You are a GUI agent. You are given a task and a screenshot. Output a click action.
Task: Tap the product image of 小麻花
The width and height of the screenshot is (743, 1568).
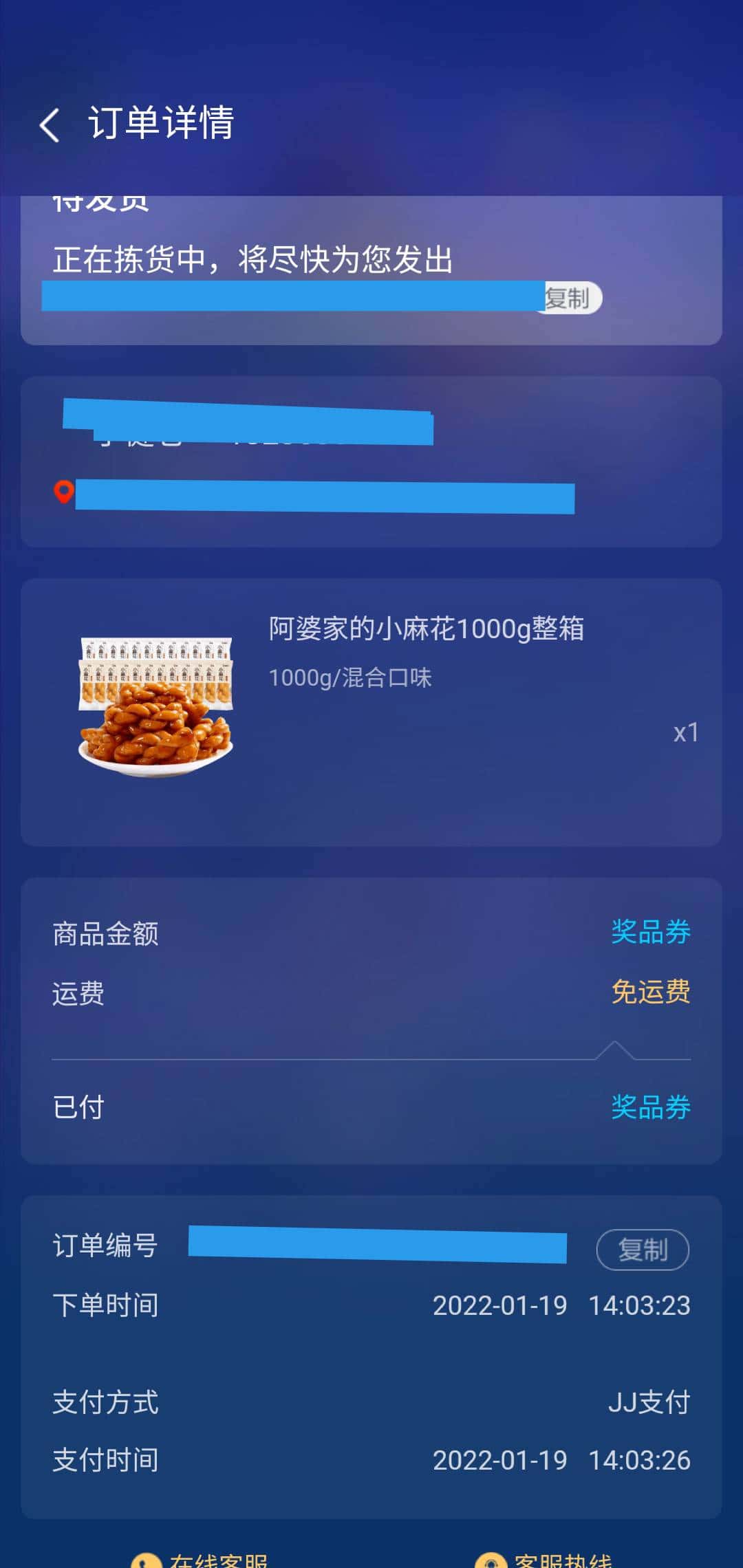pos(157,703)
